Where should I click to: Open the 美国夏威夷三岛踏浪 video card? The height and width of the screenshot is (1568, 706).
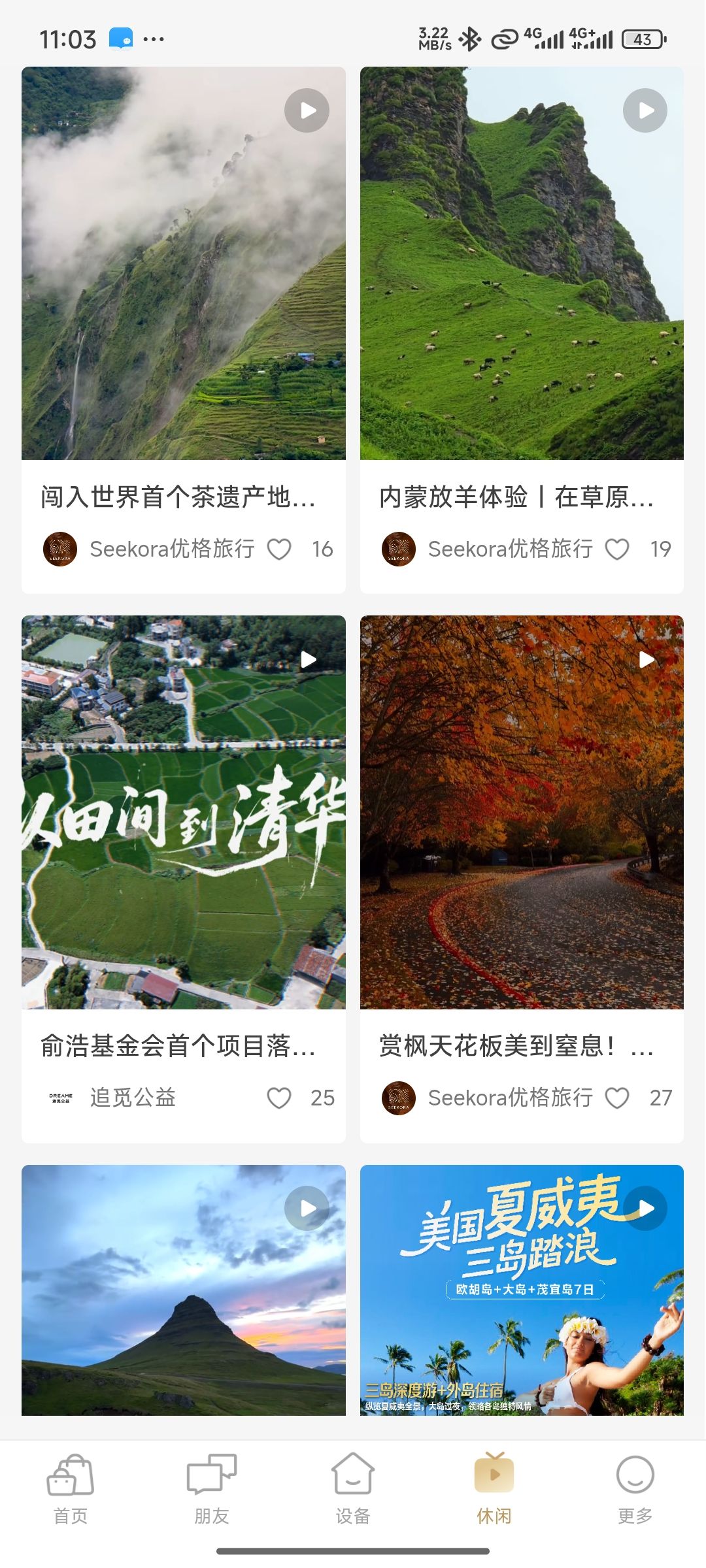click(522, 1290)
